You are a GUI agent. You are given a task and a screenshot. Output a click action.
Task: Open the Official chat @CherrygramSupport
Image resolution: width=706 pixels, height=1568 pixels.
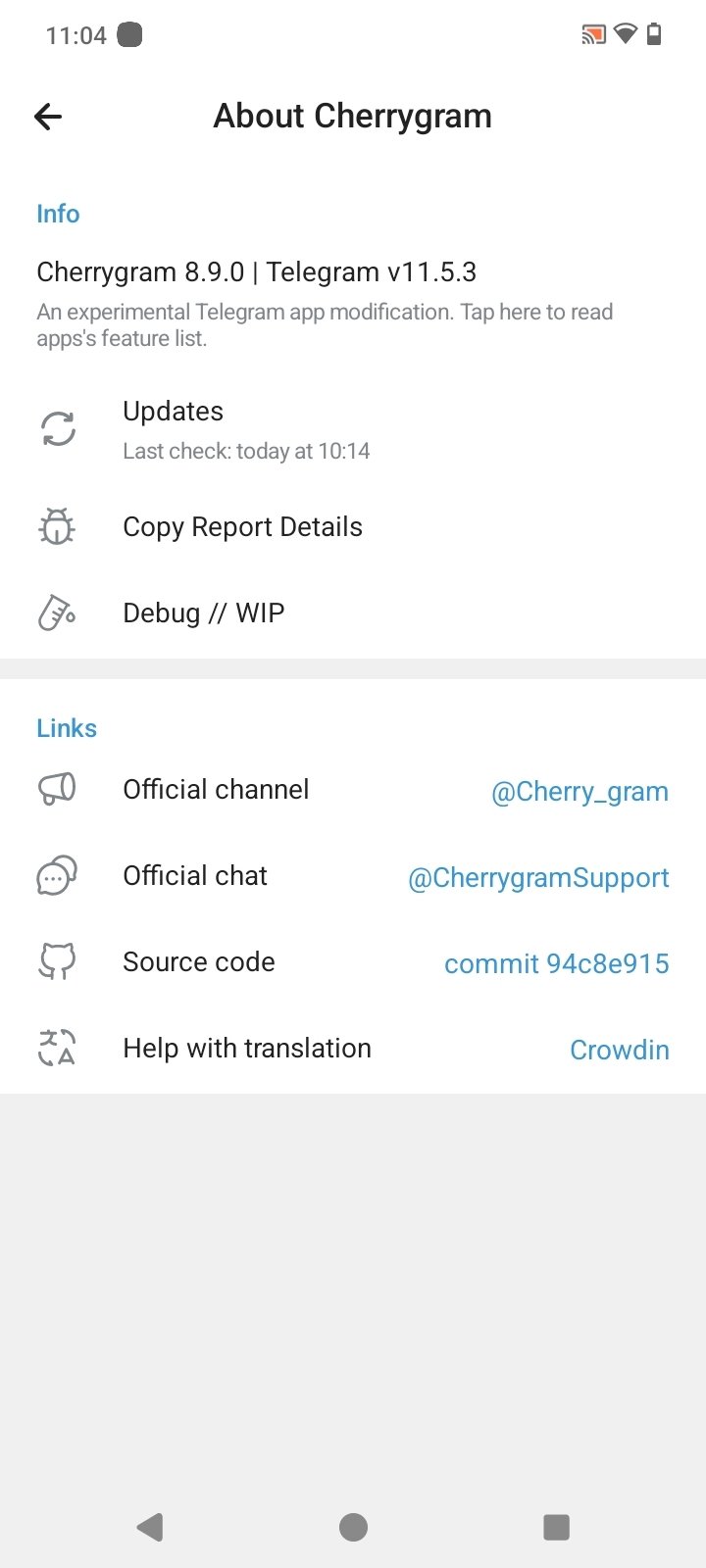point(353,876)
